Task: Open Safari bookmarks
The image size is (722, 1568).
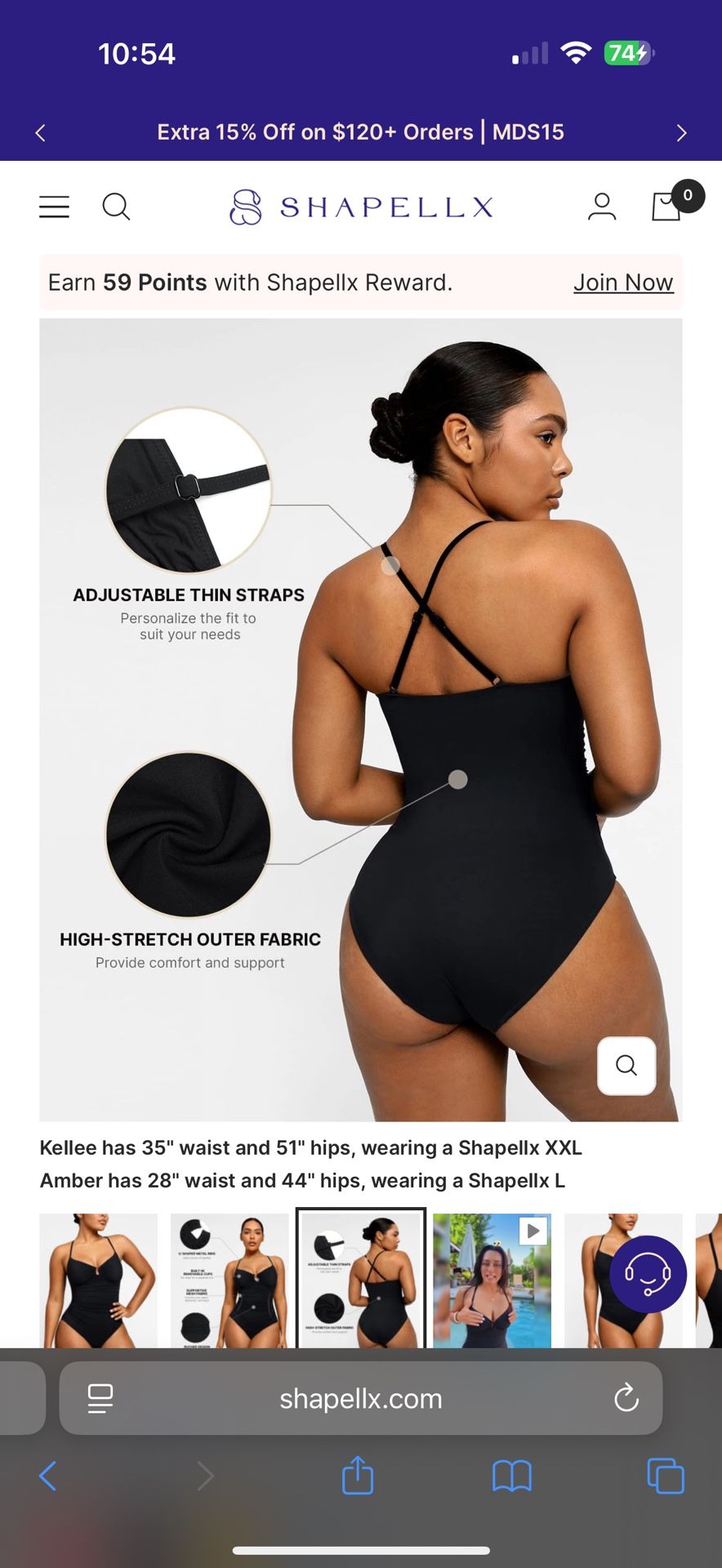Action: [x=512, y=1476]
